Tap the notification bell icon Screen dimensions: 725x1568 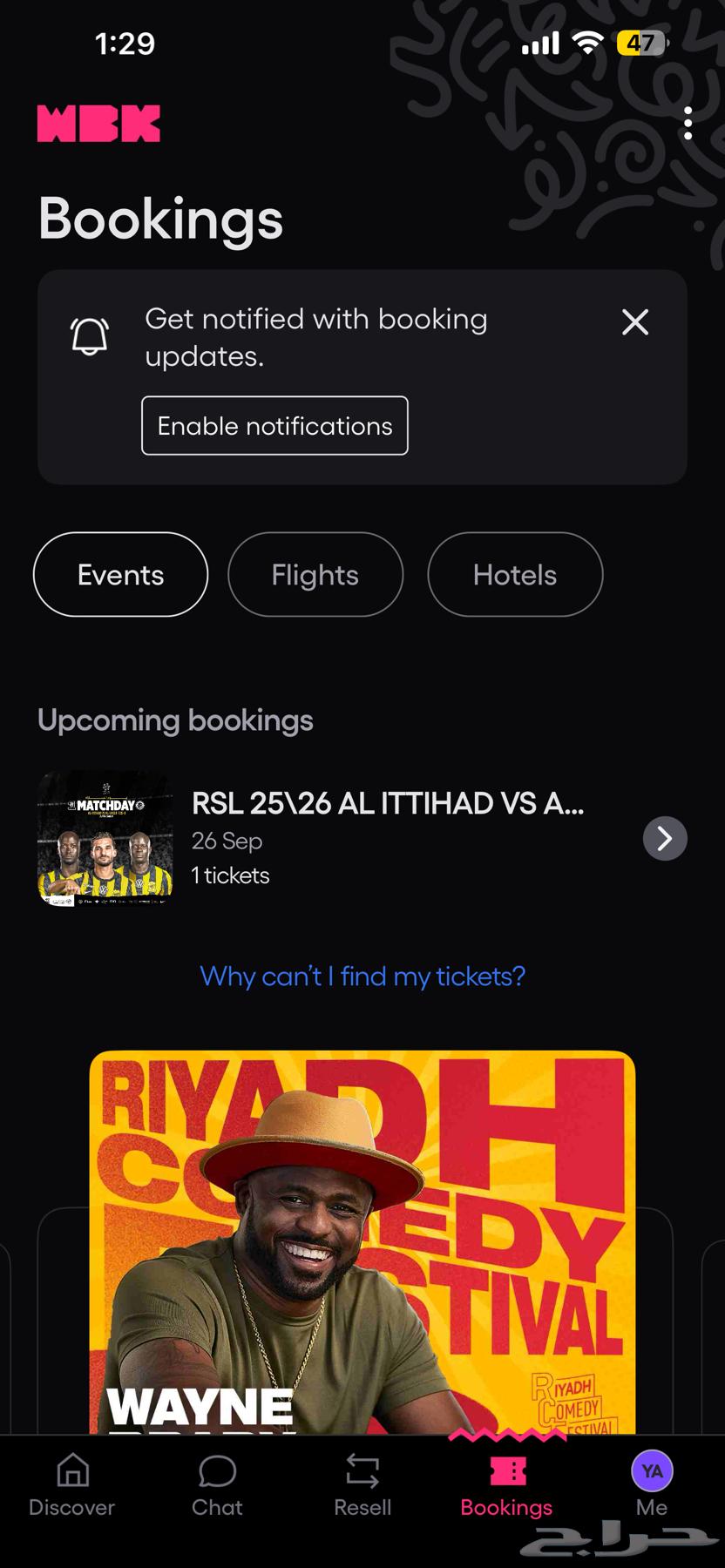pos(90,335)
